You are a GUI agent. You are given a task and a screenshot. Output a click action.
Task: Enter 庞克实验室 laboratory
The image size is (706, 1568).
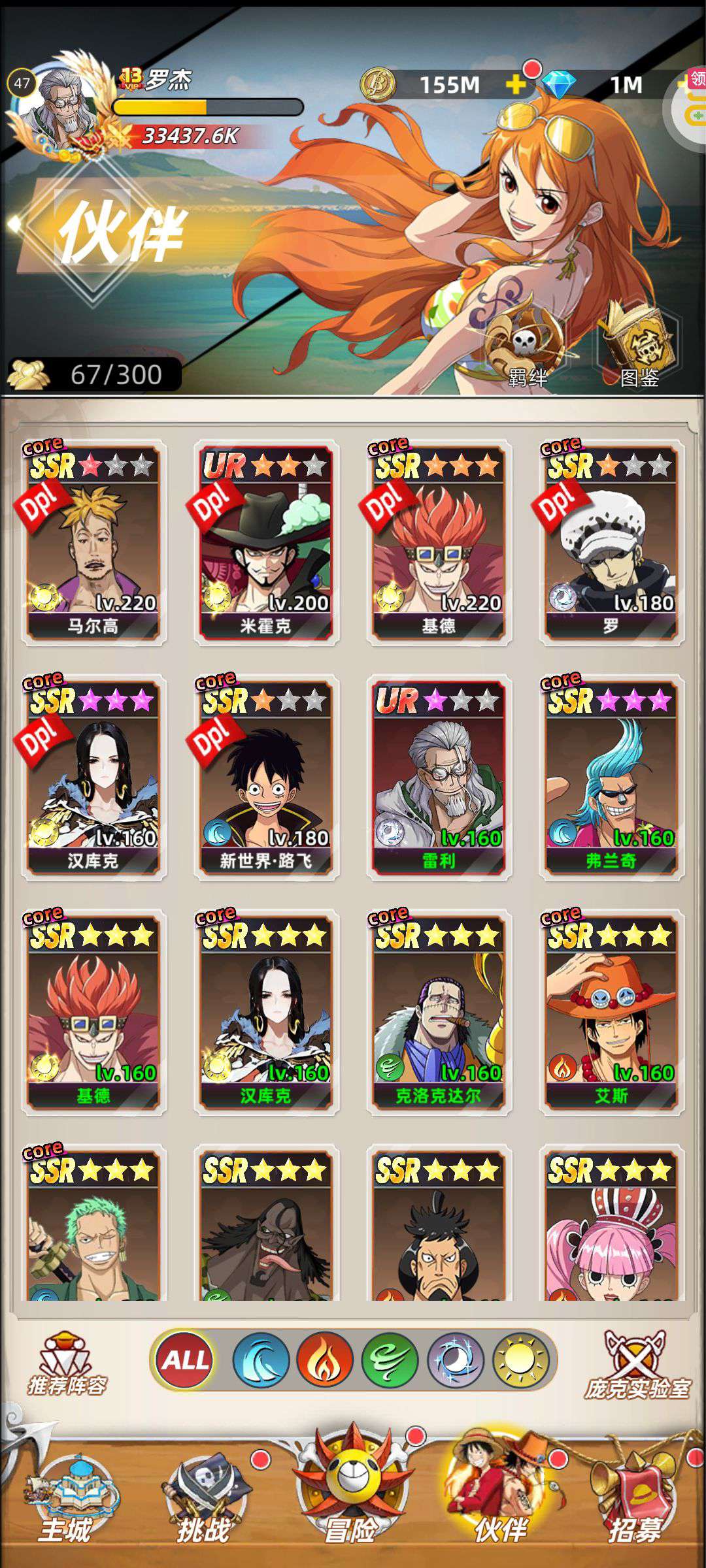636,1365
